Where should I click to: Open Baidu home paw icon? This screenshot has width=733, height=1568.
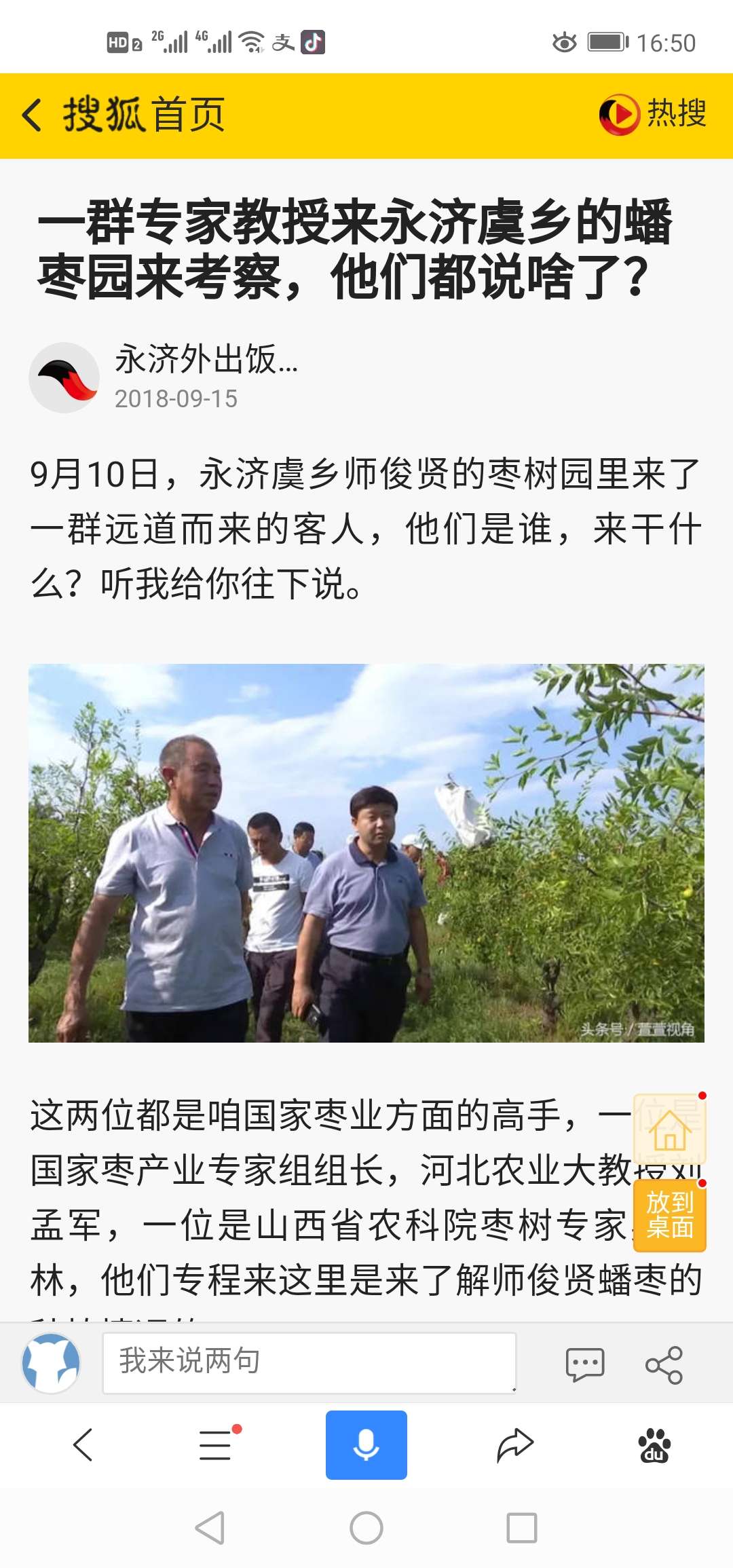point(654,1444)
